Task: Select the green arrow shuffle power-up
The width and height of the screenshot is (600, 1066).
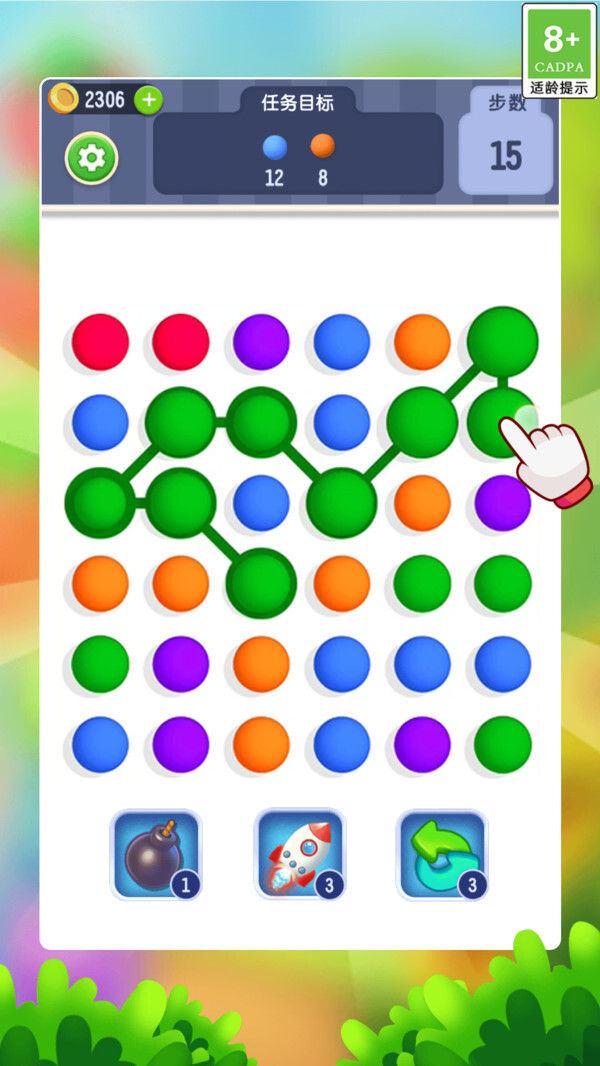Action: tap(442, 853)
